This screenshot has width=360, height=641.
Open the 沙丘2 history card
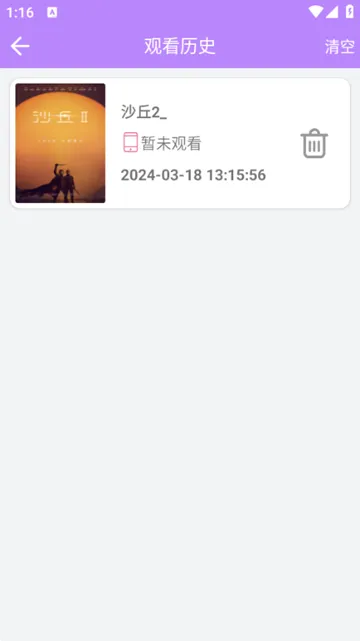click(180, 143)
